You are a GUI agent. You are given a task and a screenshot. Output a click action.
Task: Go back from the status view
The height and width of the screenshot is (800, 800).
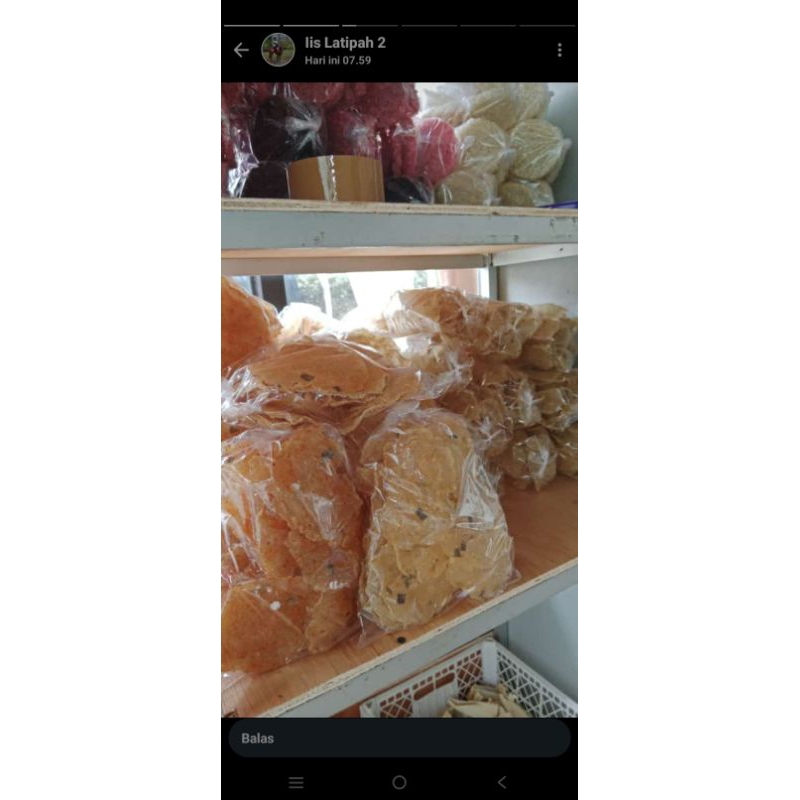click(x=241, y=50)
